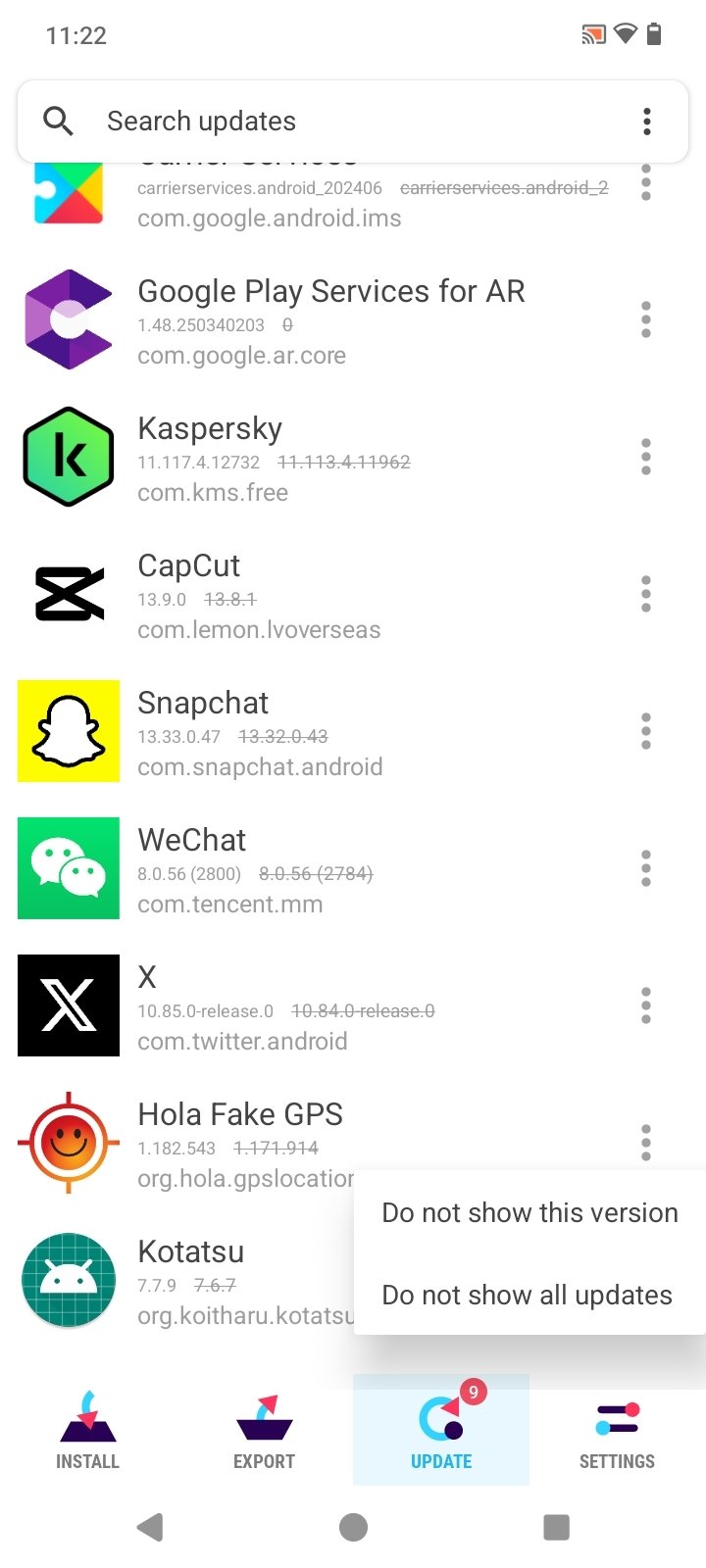Switch to the Export tab
706x1568 pixels.
point(264,1430)
